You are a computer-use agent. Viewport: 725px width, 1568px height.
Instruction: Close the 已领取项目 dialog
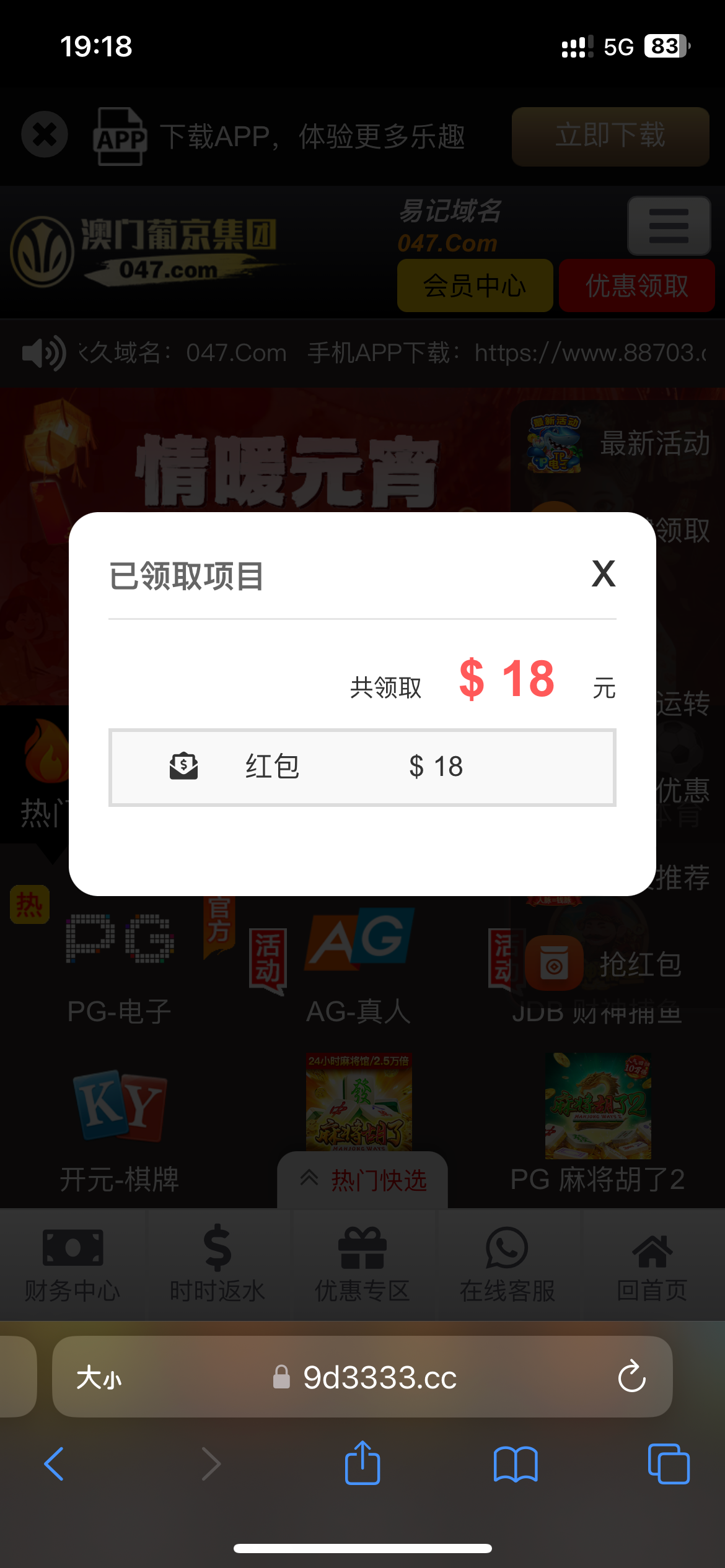tap(604, 573)
